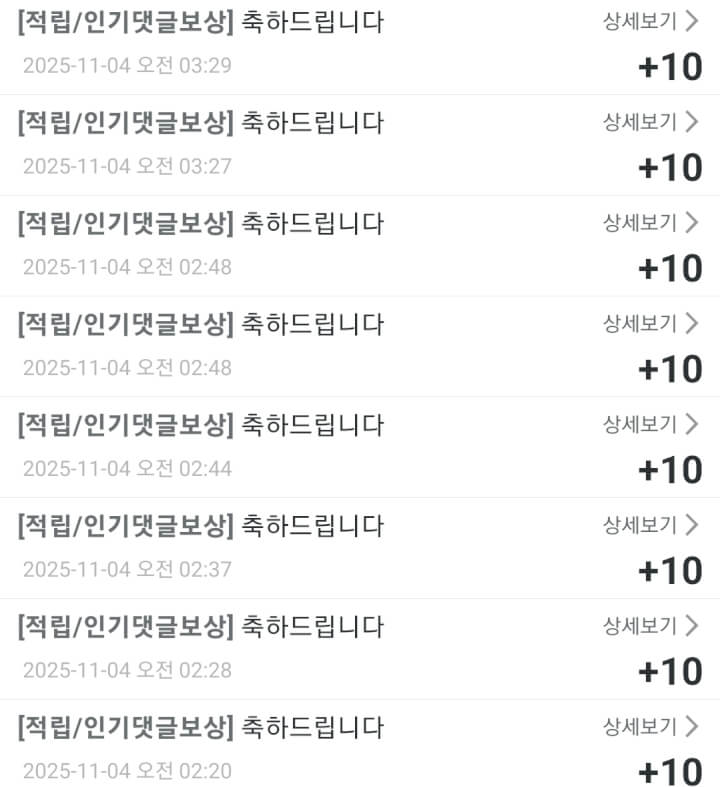720x787 pixels.
Task: Open 상세보기 for the 03:29 reward entry
Action: pyautogui.click(x=650, y=21)
